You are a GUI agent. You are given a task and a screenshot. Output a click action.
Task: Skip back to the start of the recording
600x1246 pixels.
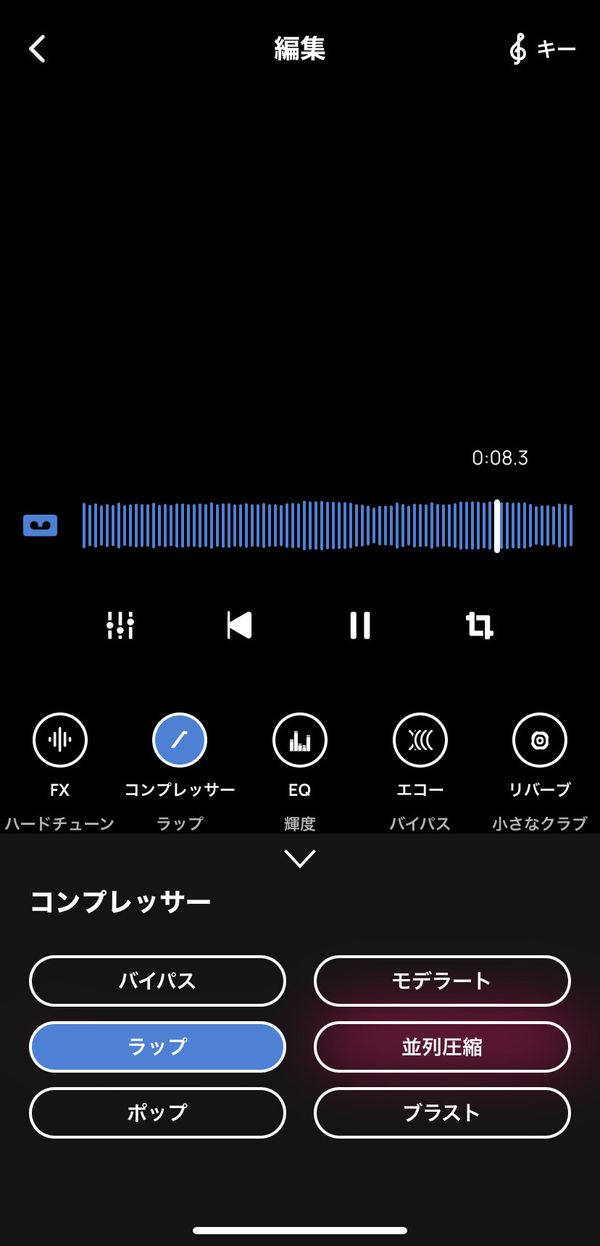coord(239,625)
